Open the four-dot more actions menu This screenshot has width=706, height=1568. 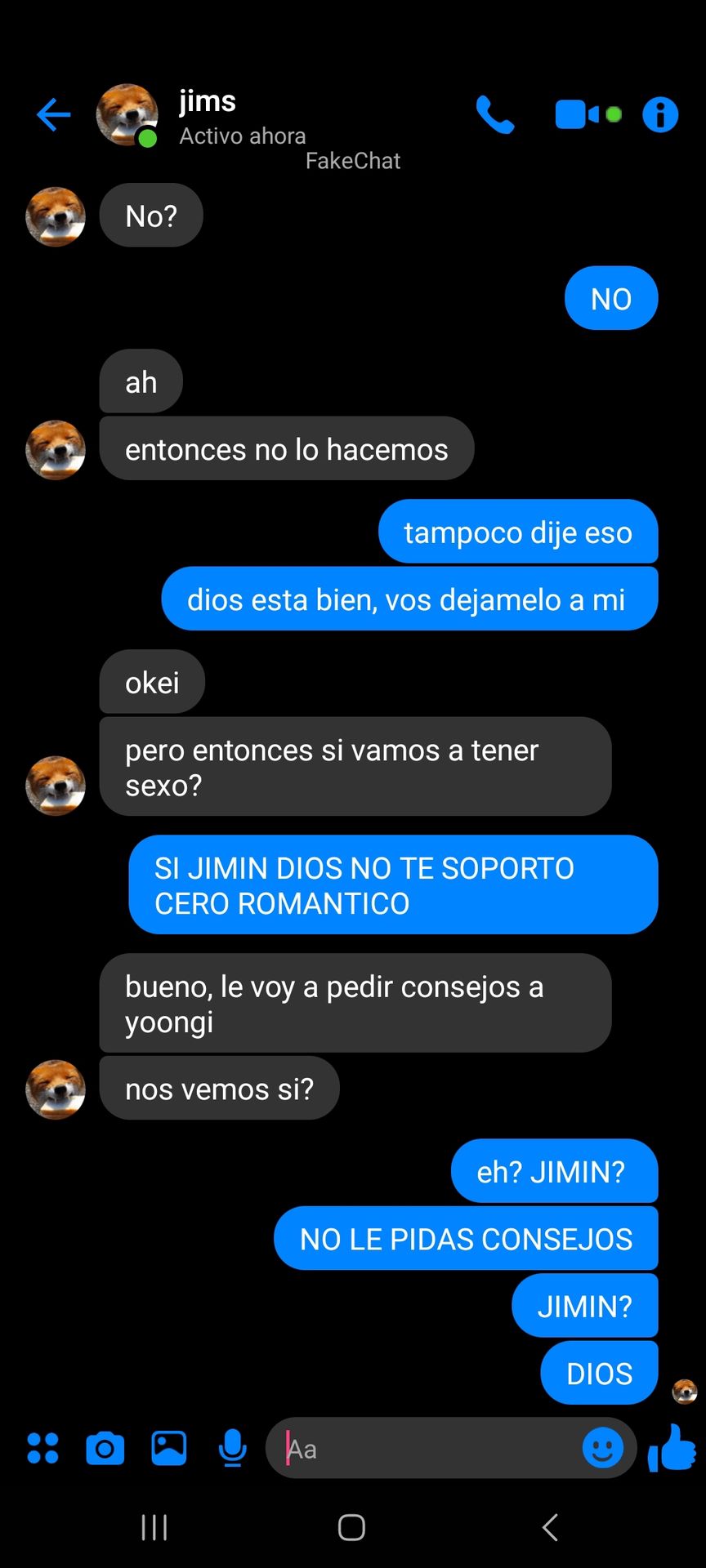click(42, 1448)
